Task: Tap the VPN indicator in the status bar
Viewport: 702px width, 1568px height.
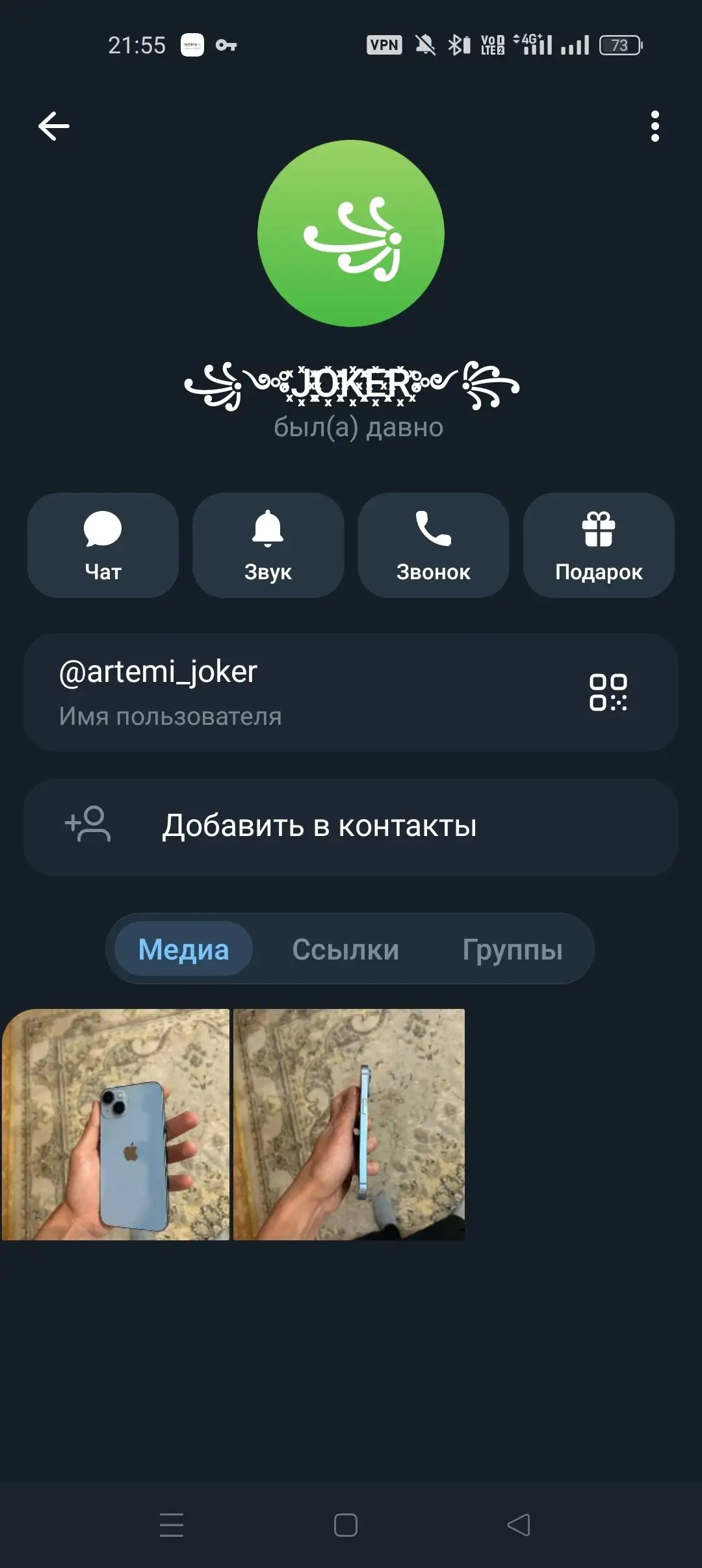Action: point(384,44)
